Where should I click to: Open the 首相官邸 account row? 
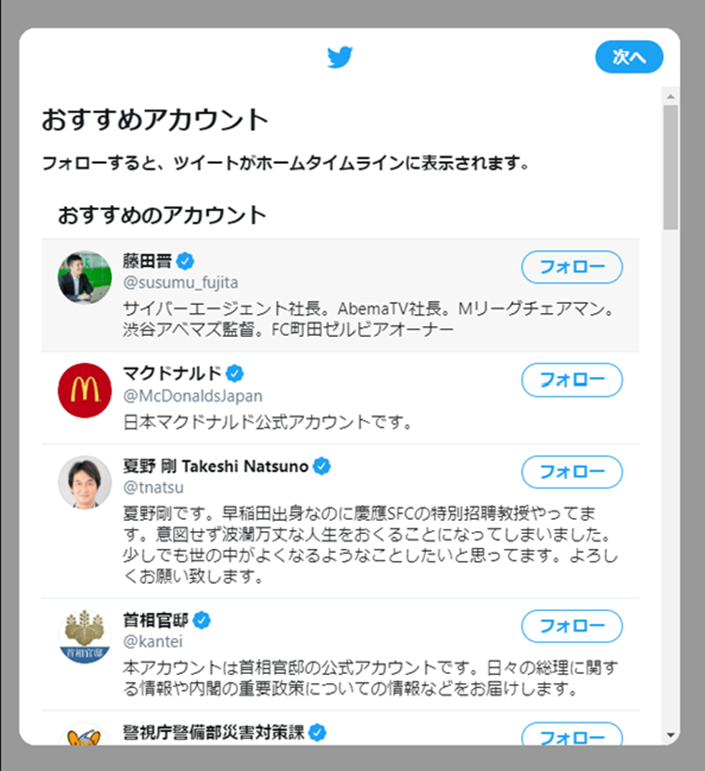[x=340, y=654]
